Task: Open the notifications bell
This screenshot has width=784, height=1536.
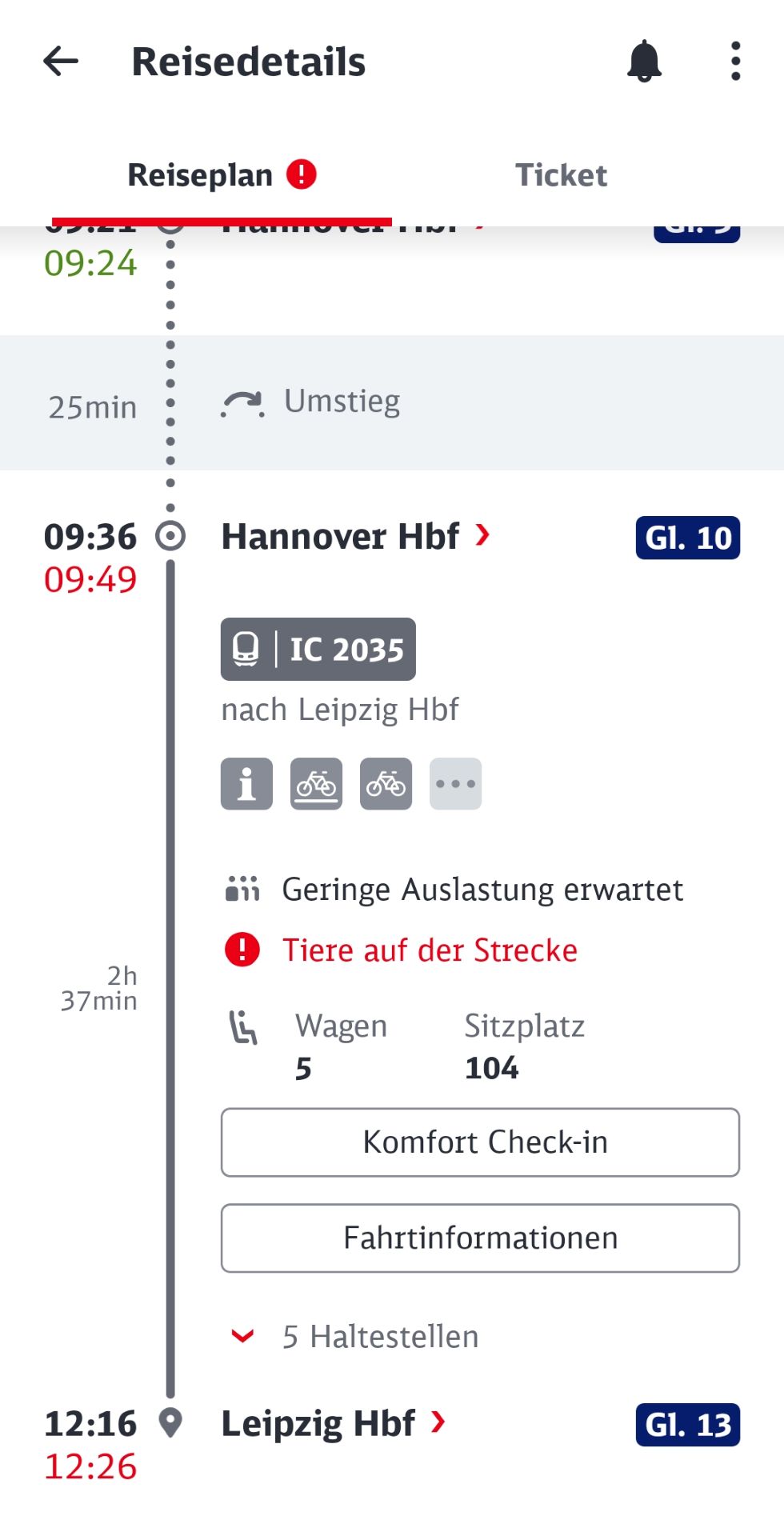Action: [644, 62]
